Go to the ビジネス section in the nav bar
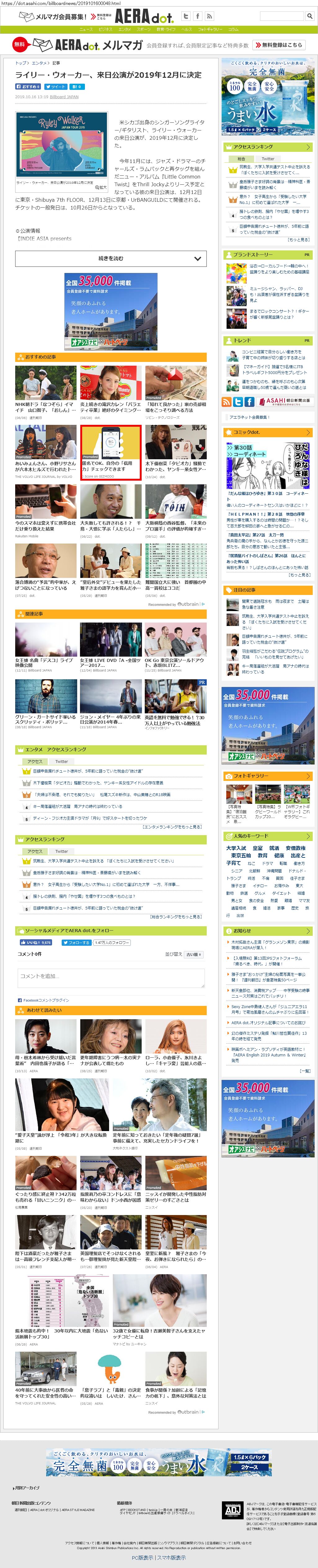Image resolution: width=318 pixels, height=1568 pixels. [x=105, y=29]
